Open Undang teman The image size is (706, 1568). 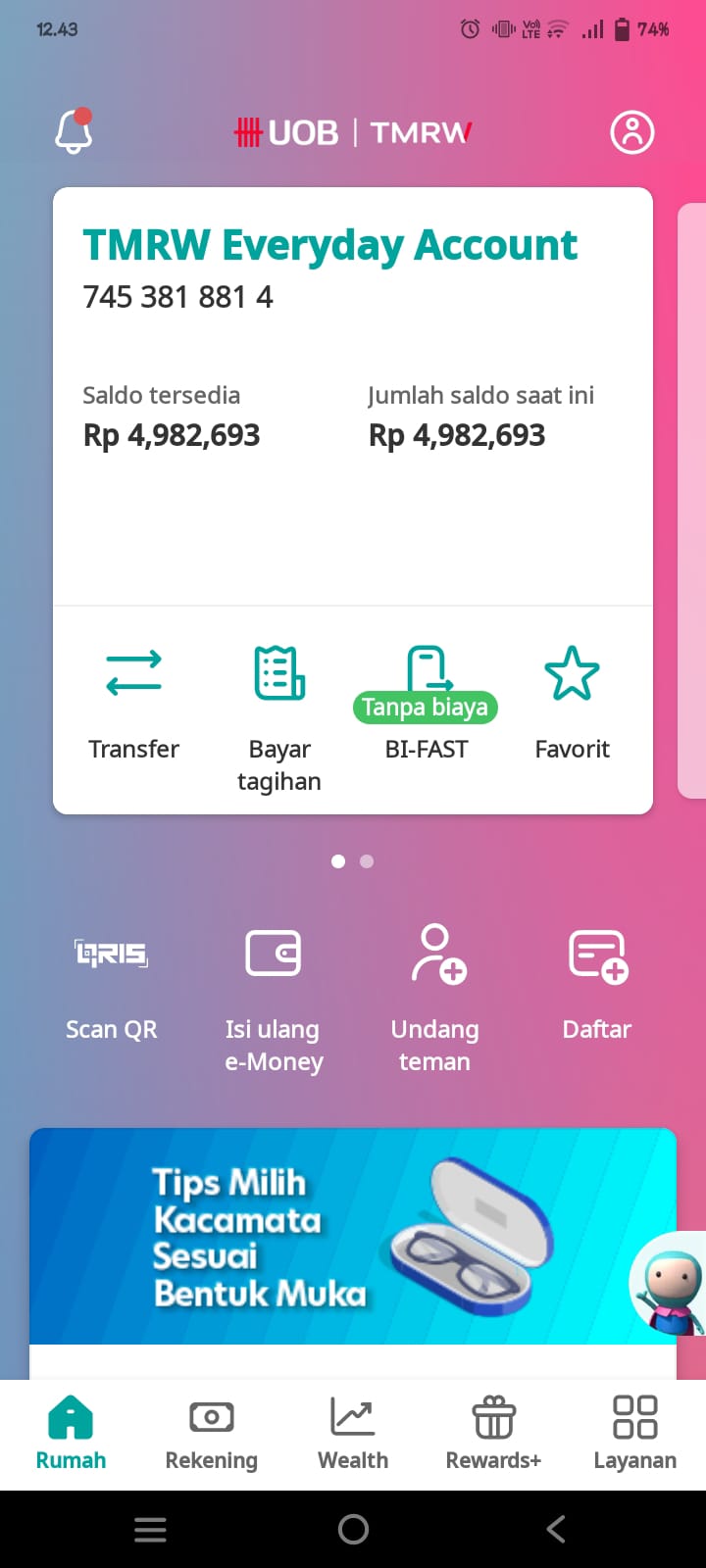[x=435, y=999]
